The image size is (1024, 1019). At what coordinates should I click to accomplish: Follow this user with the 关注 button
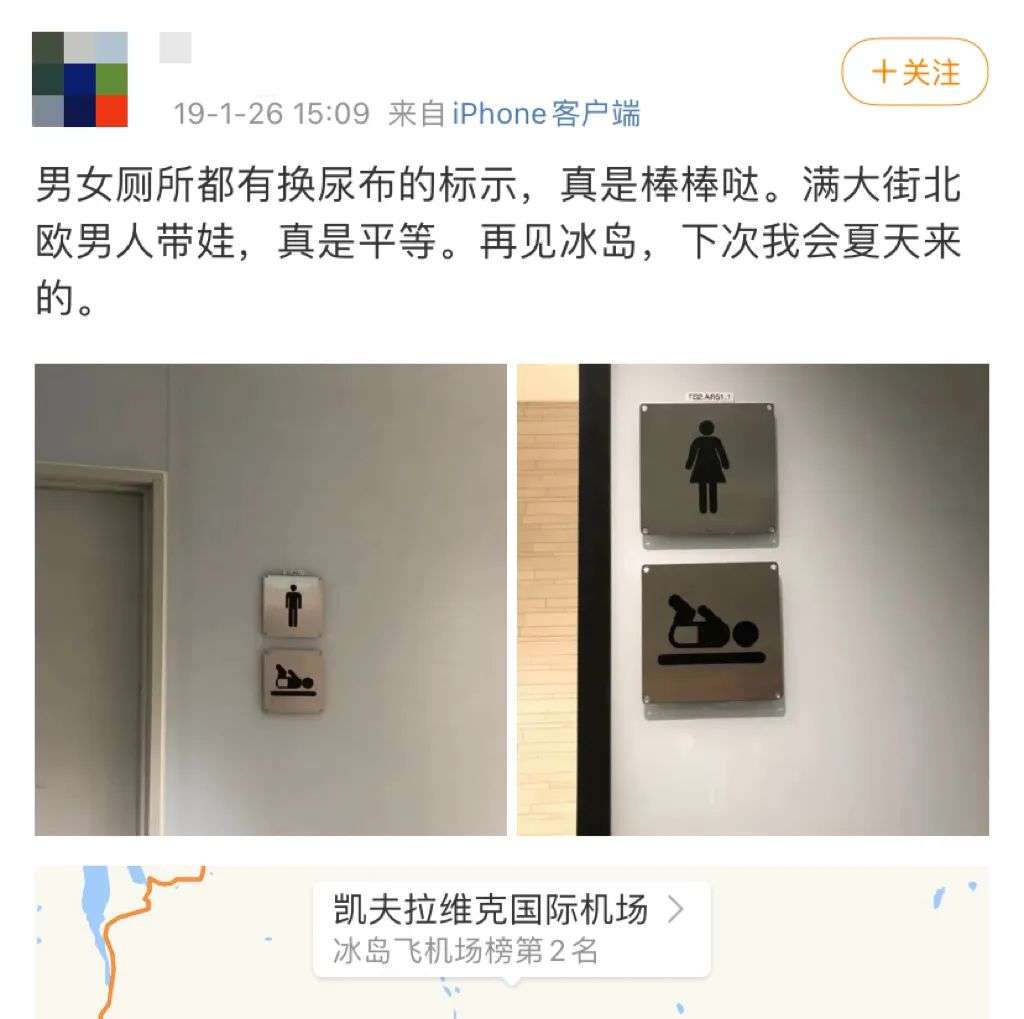point(914,73)
